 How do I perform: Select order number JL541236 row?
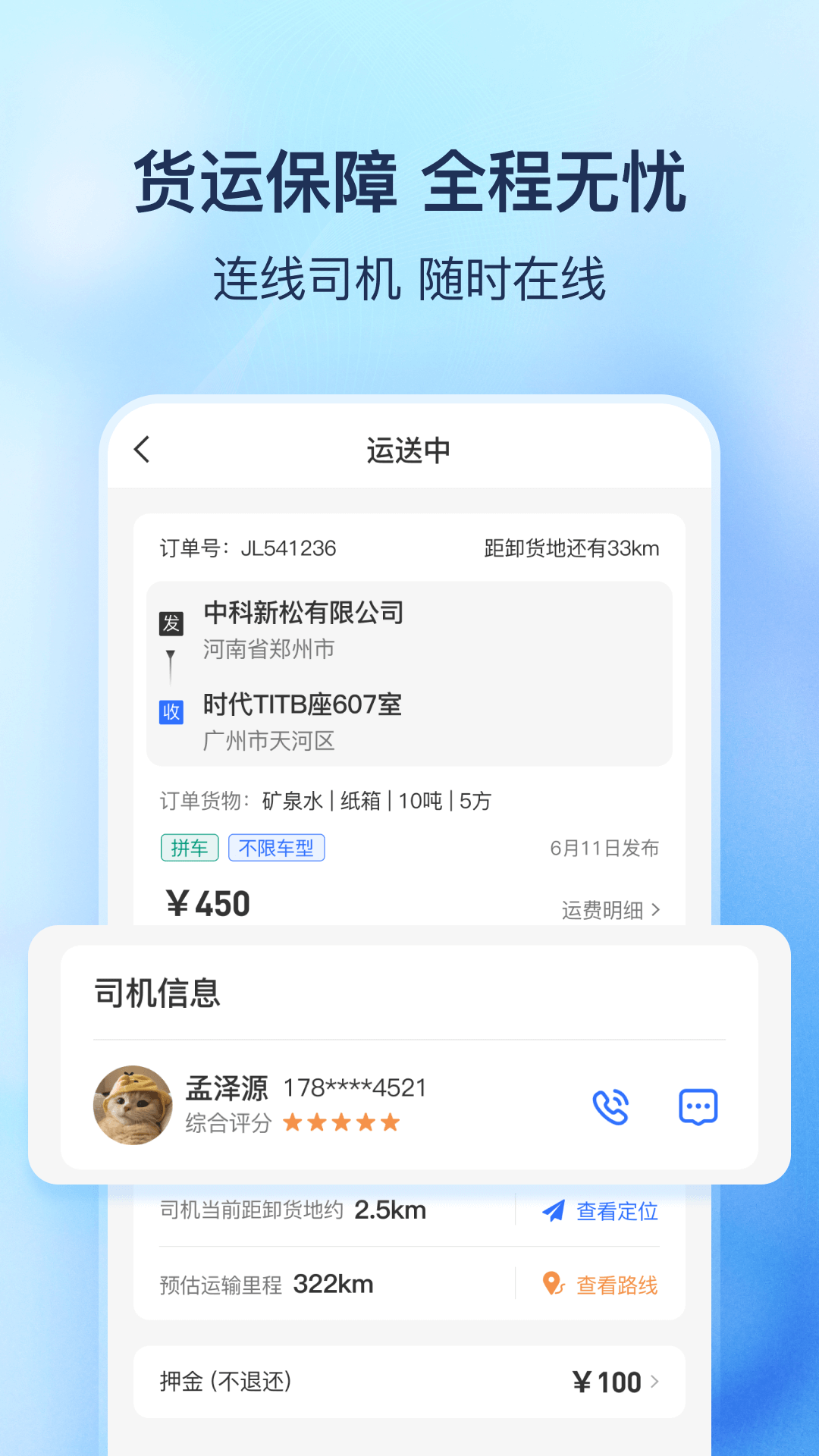pyautogui.click(x=250, y=548)
